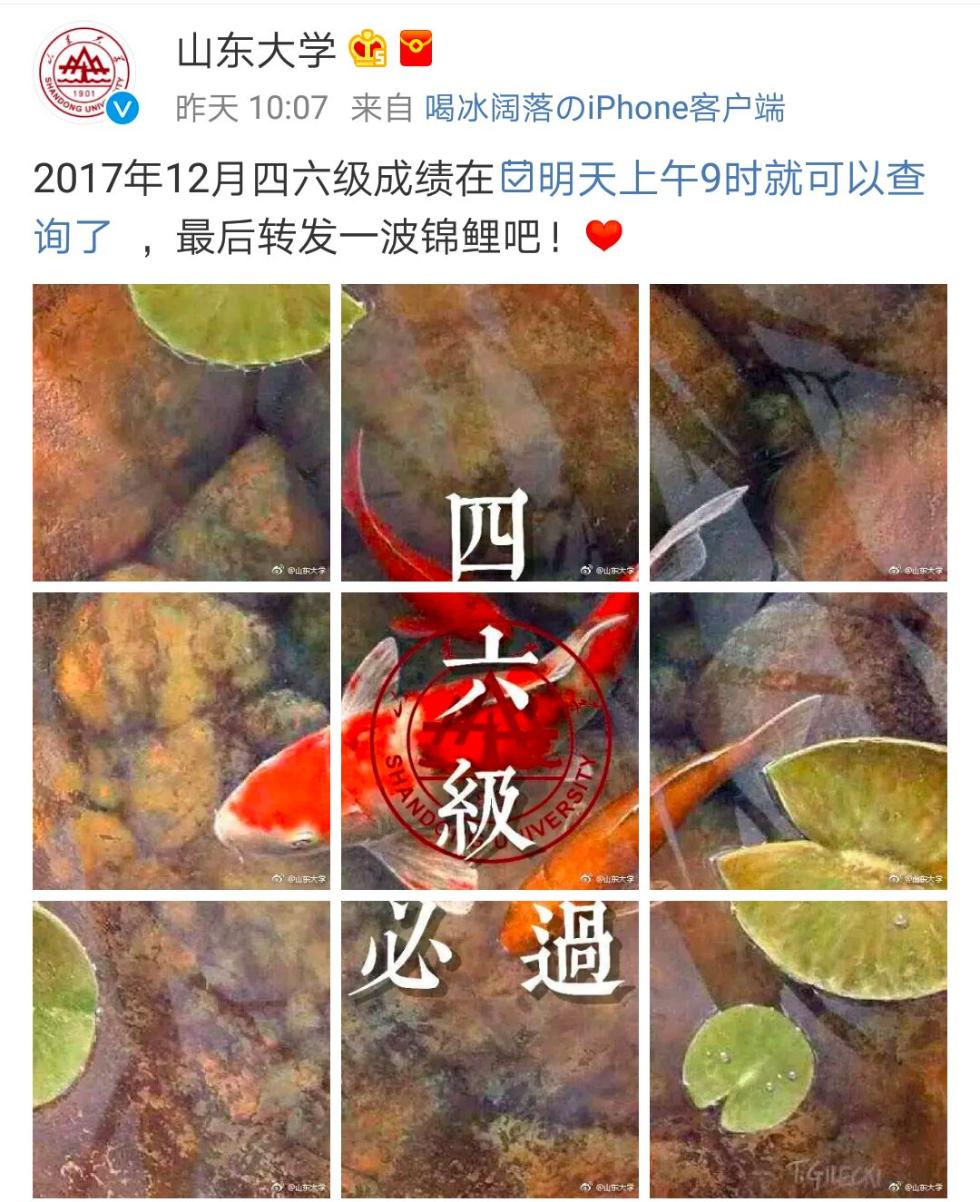
Task: Open the 山东大学 username link
Action: (x=256, y=50)
